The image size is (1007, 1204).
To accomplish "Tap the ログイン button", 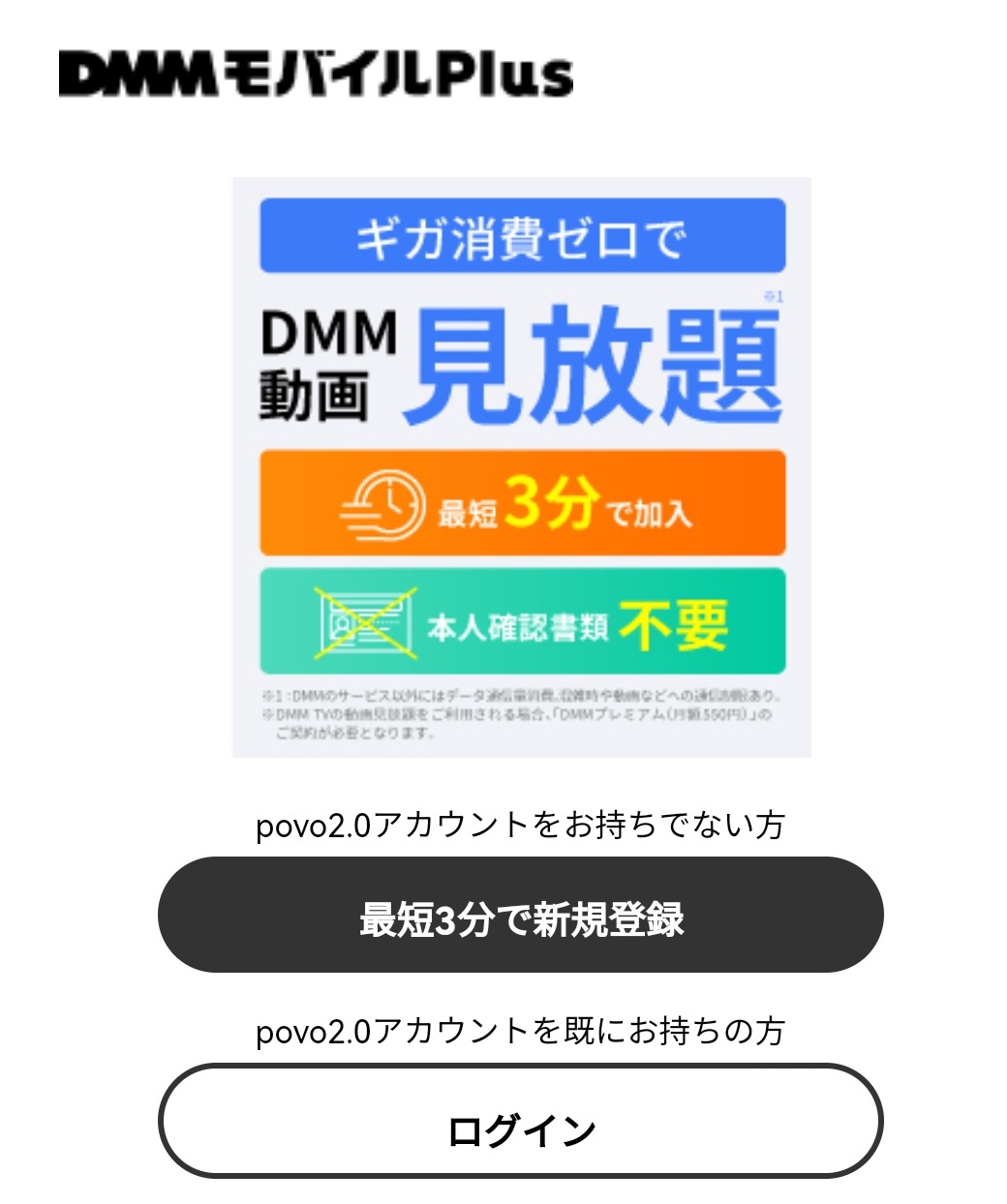I will click(x=521, y=1123).
